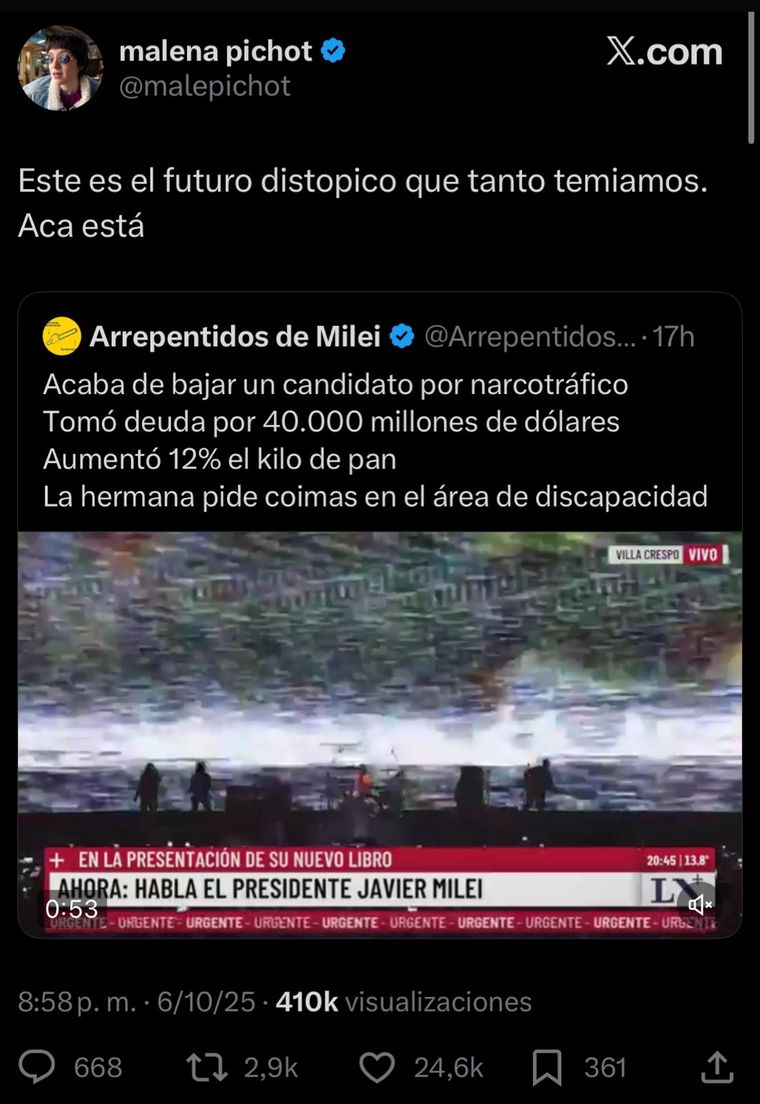Click Arrepentidos de Milei's verified checkmark
Screen dimensions: 760x1104
(x=401, y=338)
